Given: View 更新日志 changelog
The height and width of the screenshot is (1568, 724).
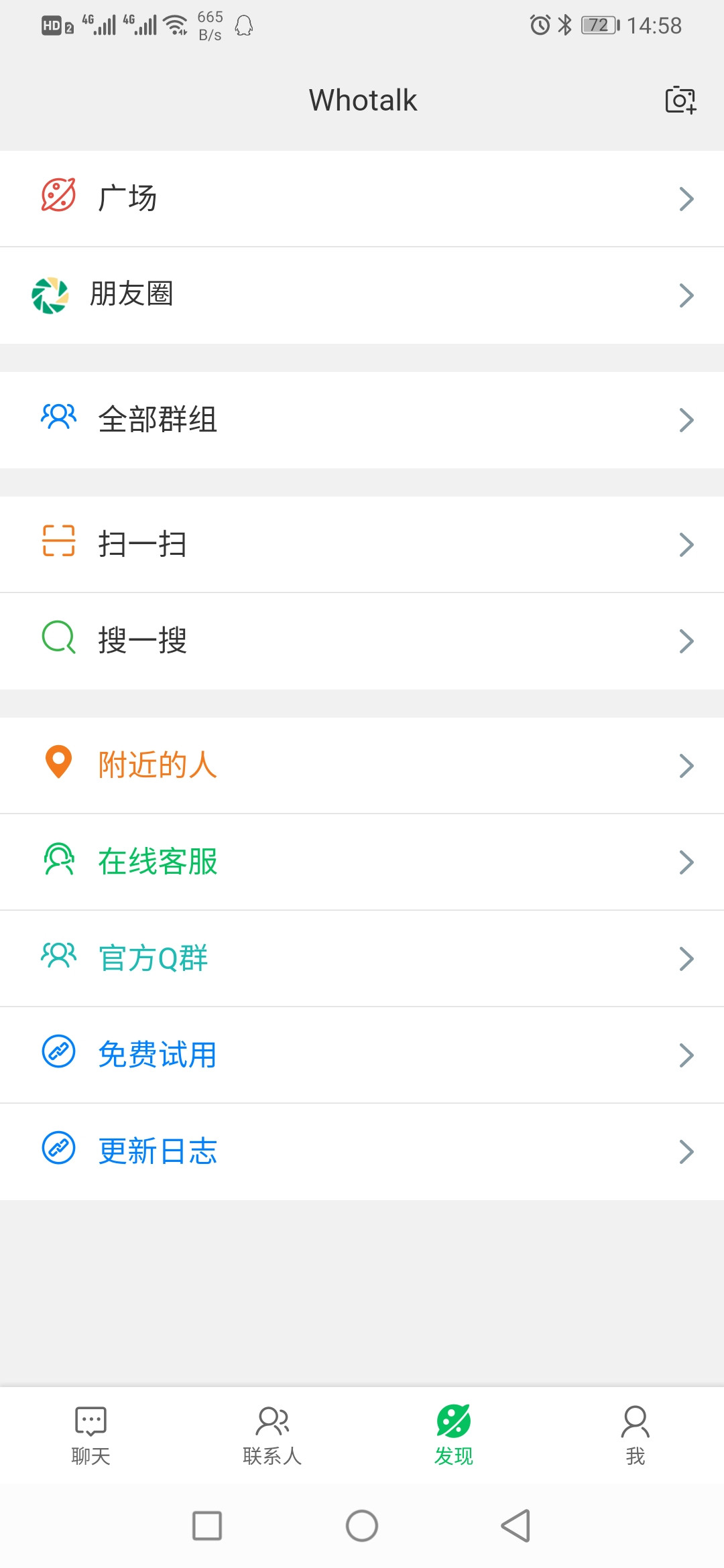Looking at the screenshot, I should click(x=362, y=1152).
